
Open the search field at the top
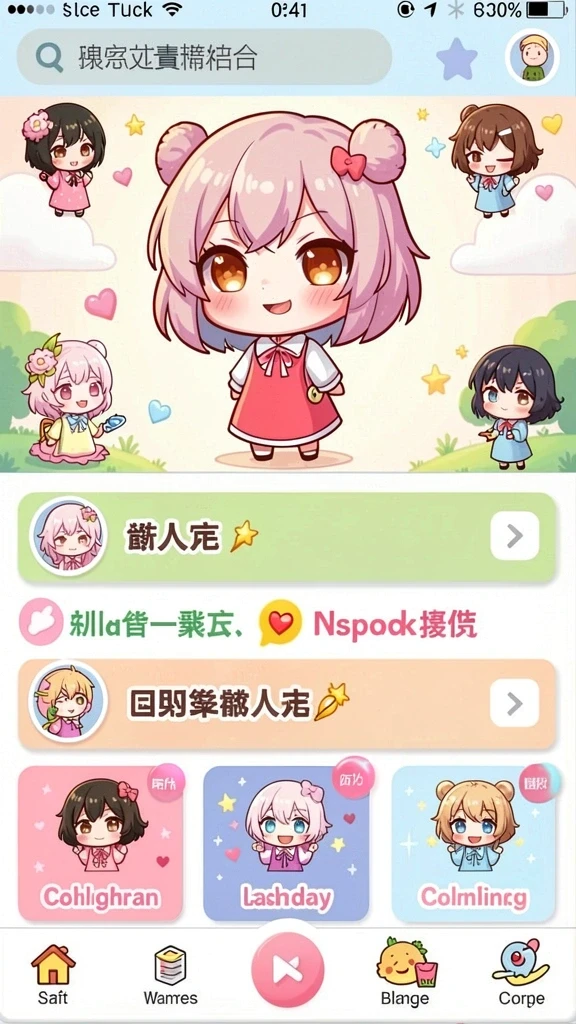tap(204, 57)
